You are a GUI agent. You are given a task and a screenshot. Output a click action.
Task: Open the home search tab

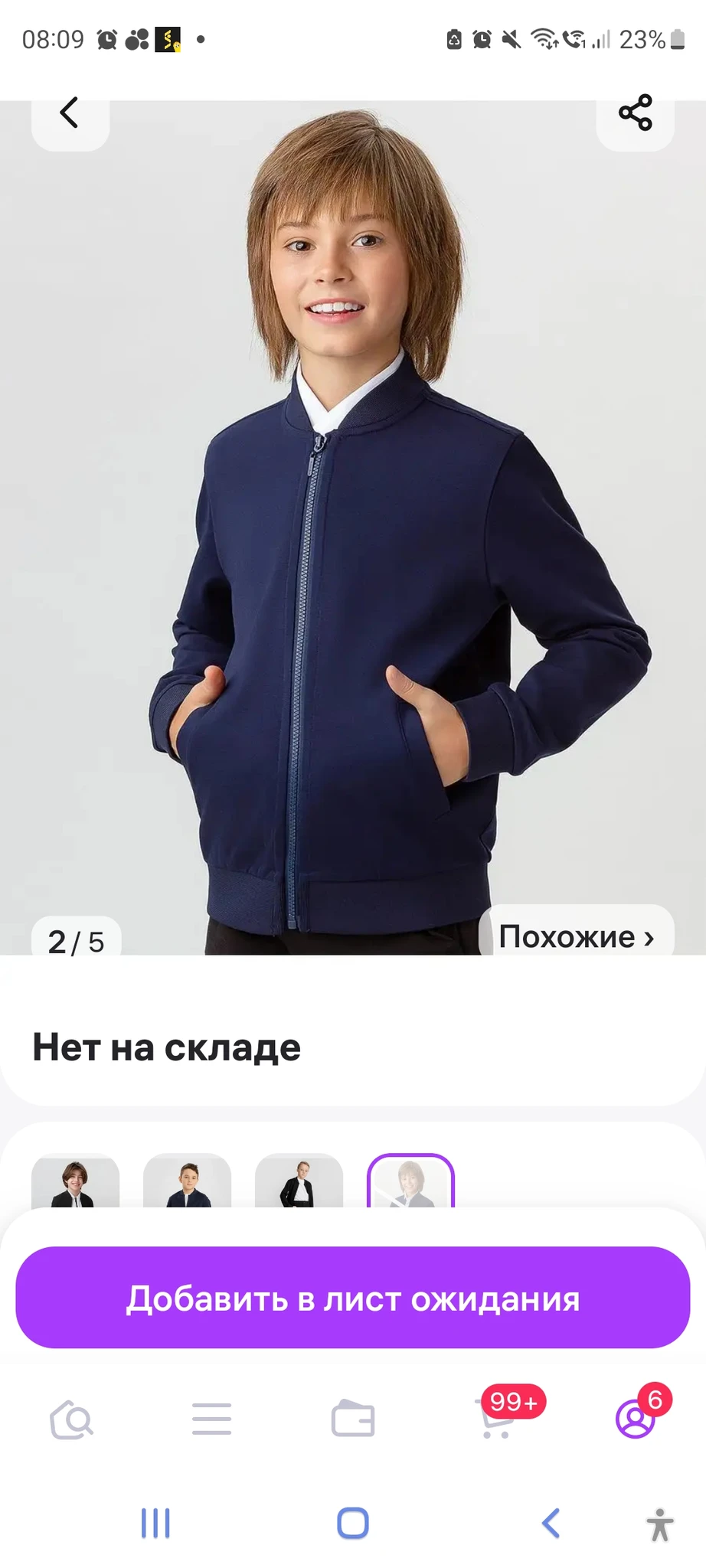71,1420
